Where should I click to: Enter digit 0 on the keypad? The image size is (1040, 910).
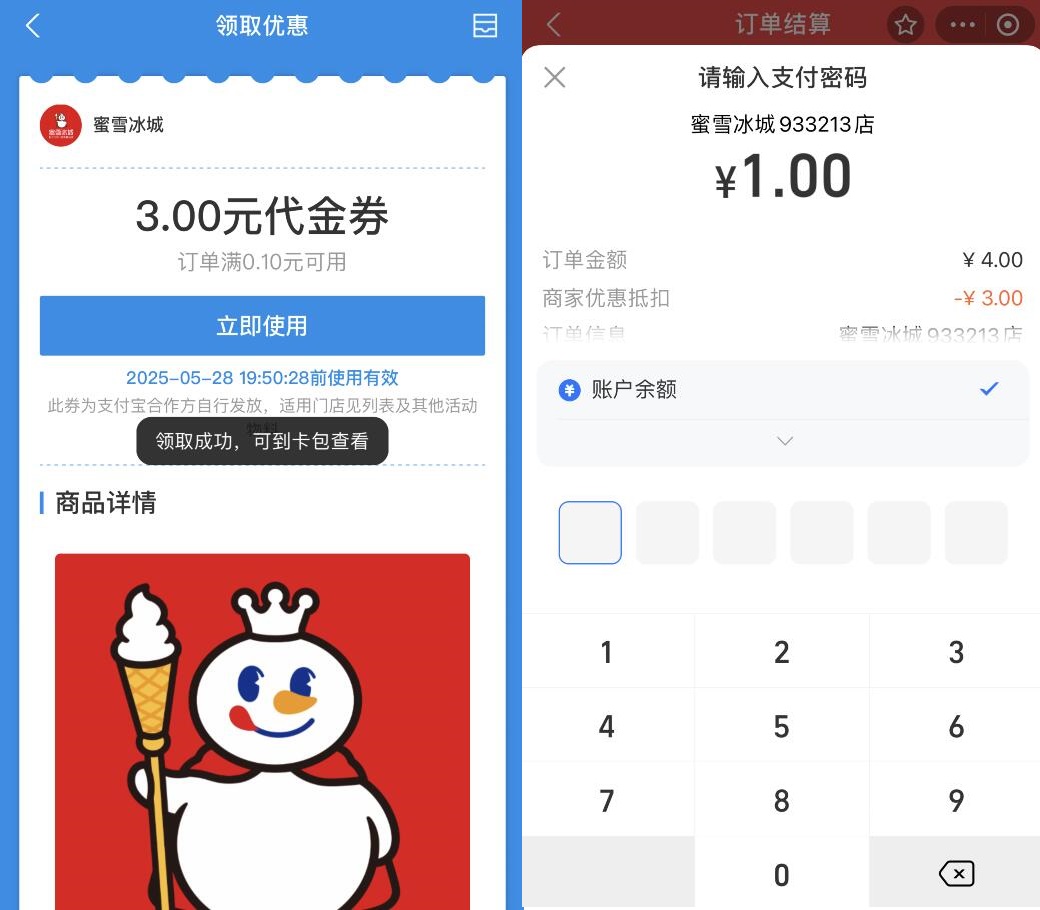(782, 875)
